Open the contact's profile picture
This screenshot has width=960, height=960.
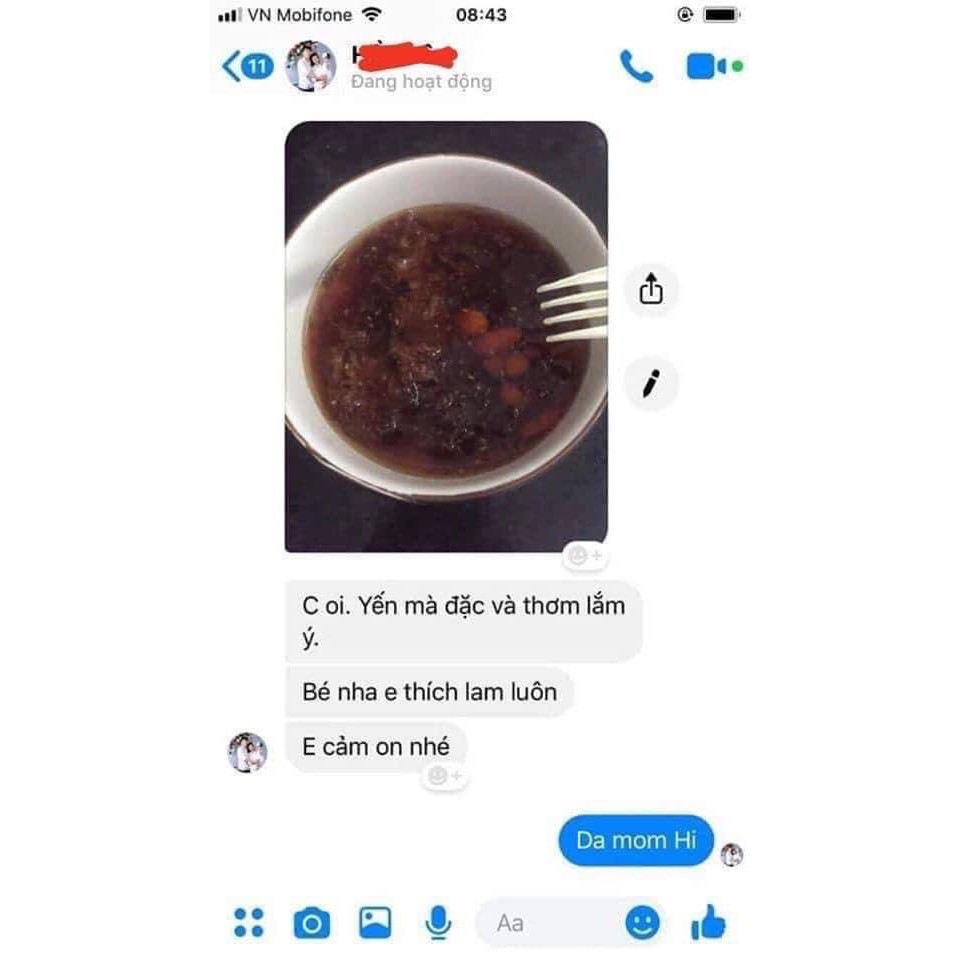click(310, 67)
